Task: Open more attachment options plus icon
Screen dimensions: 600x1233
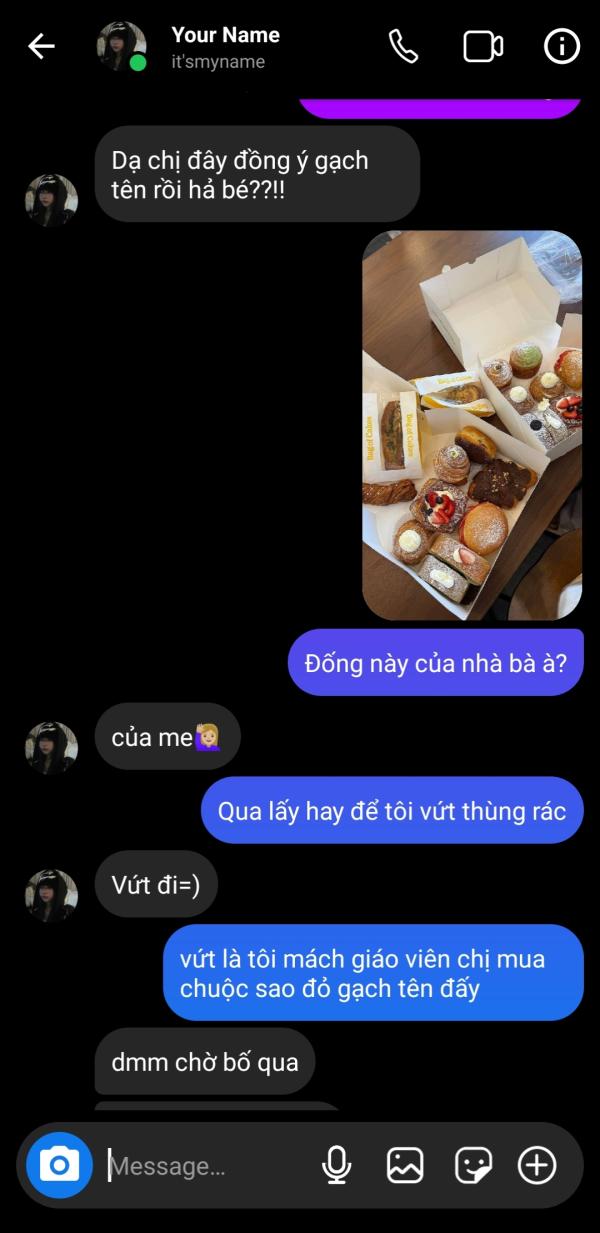Action: click(537, 1165)
